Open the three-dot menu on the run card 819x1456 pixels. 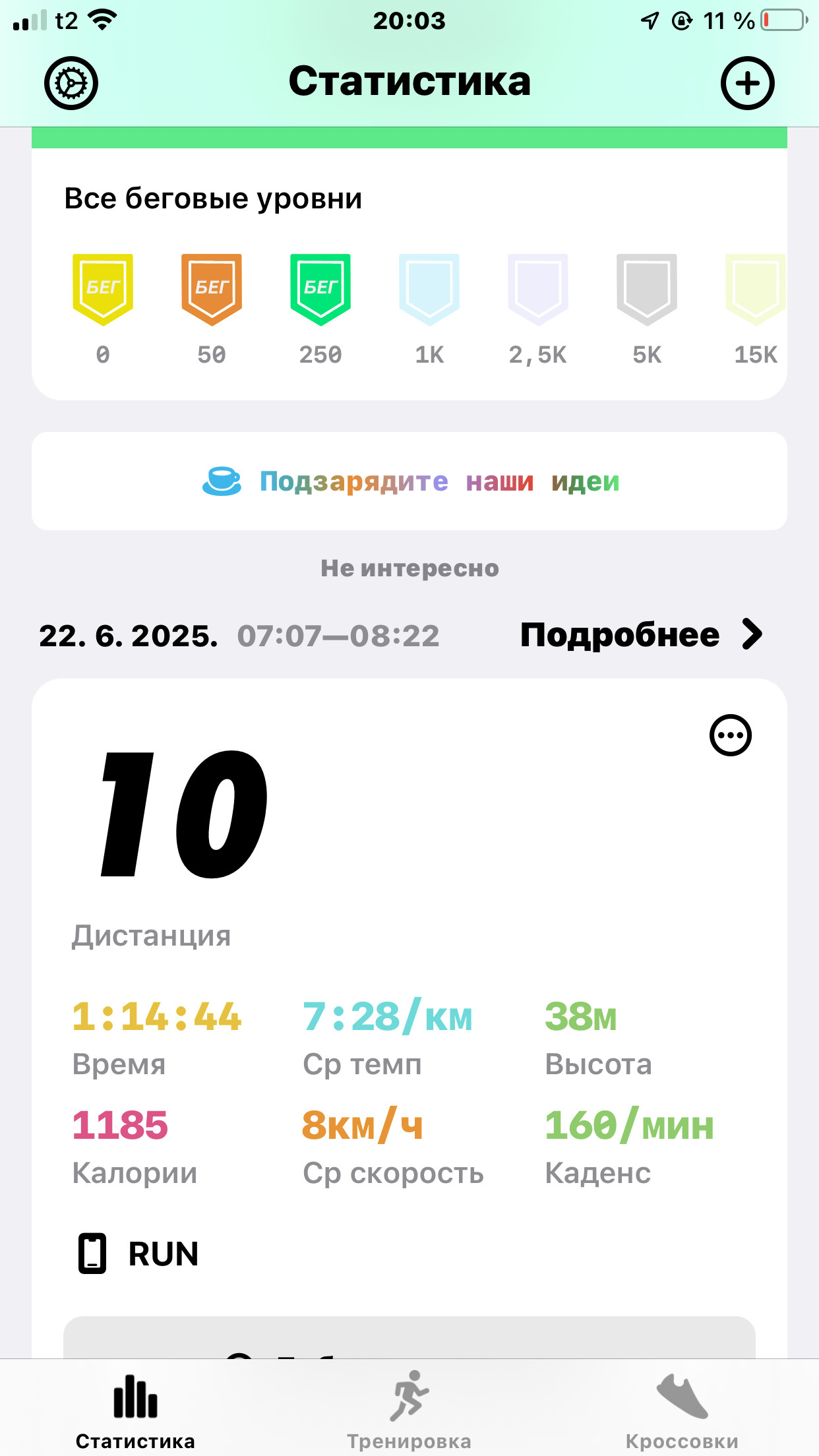(731, 735)
